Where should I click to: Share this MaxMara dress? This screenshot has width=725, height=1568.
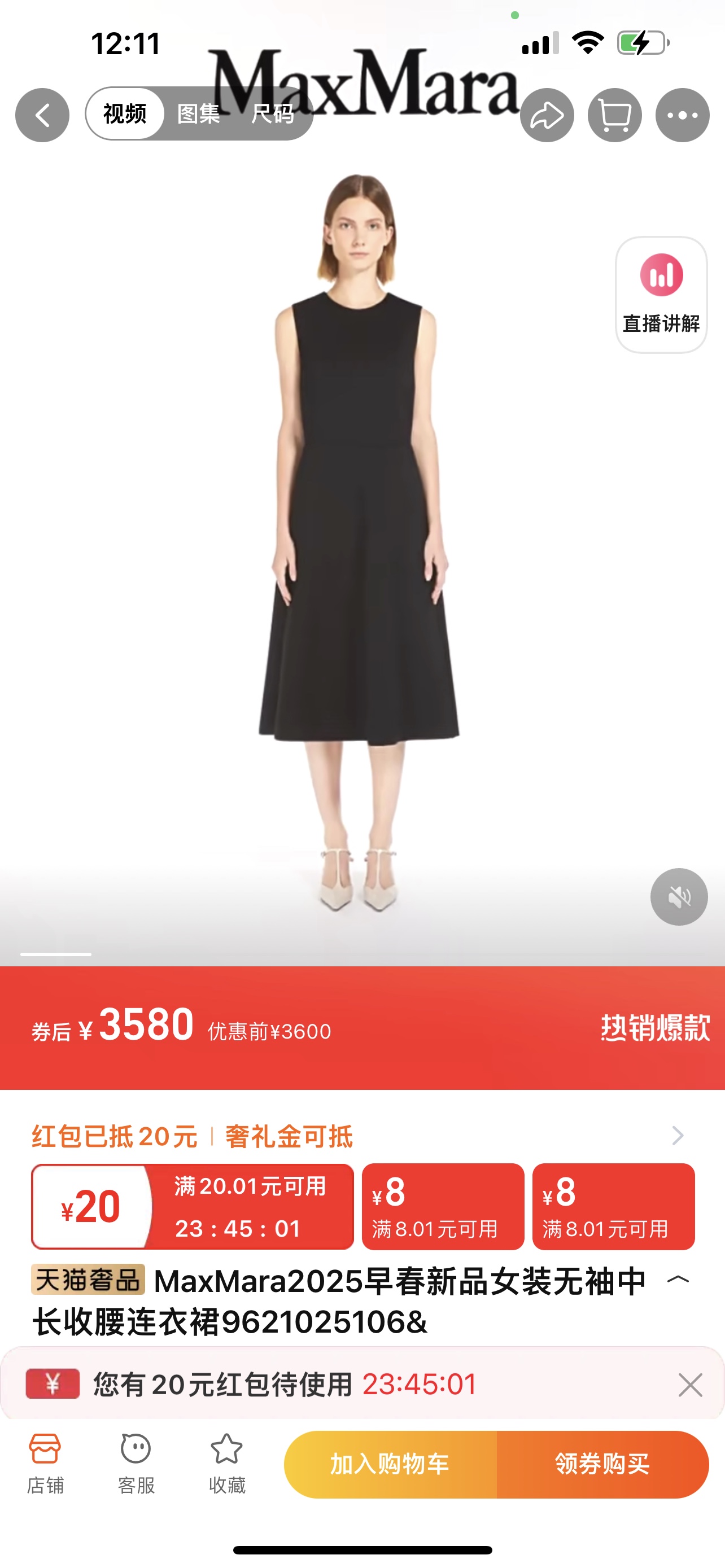[x=547, y=116]
